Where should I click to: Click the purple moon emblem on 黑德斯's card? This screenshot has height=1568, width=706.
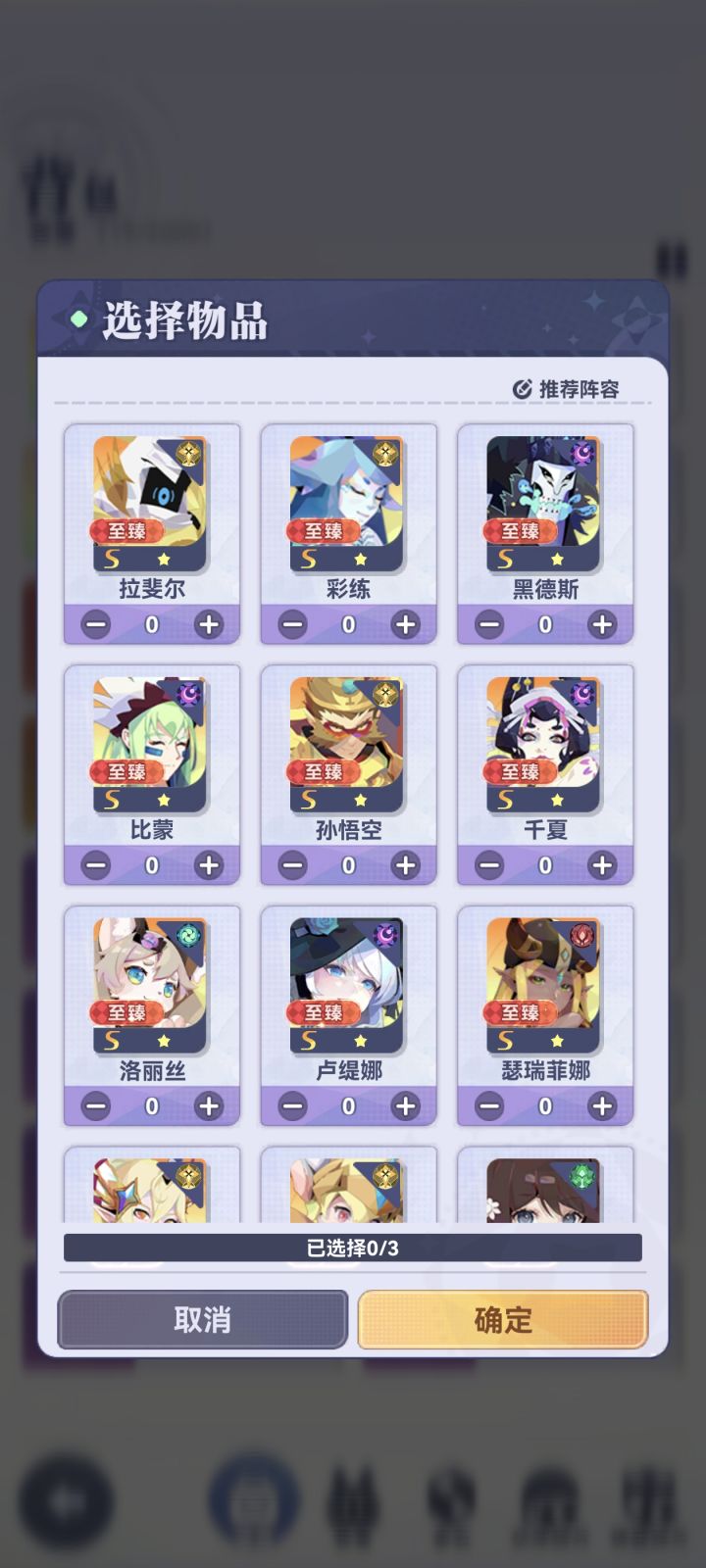tap(582, 454)
